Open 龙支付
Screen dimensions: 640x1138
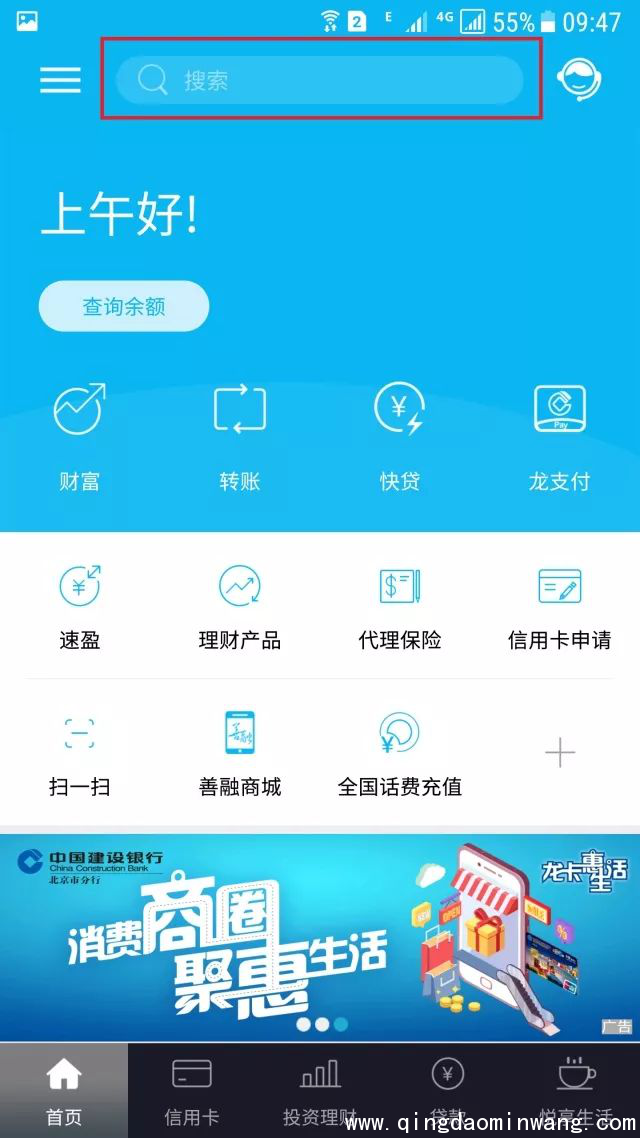pos(559,435)
